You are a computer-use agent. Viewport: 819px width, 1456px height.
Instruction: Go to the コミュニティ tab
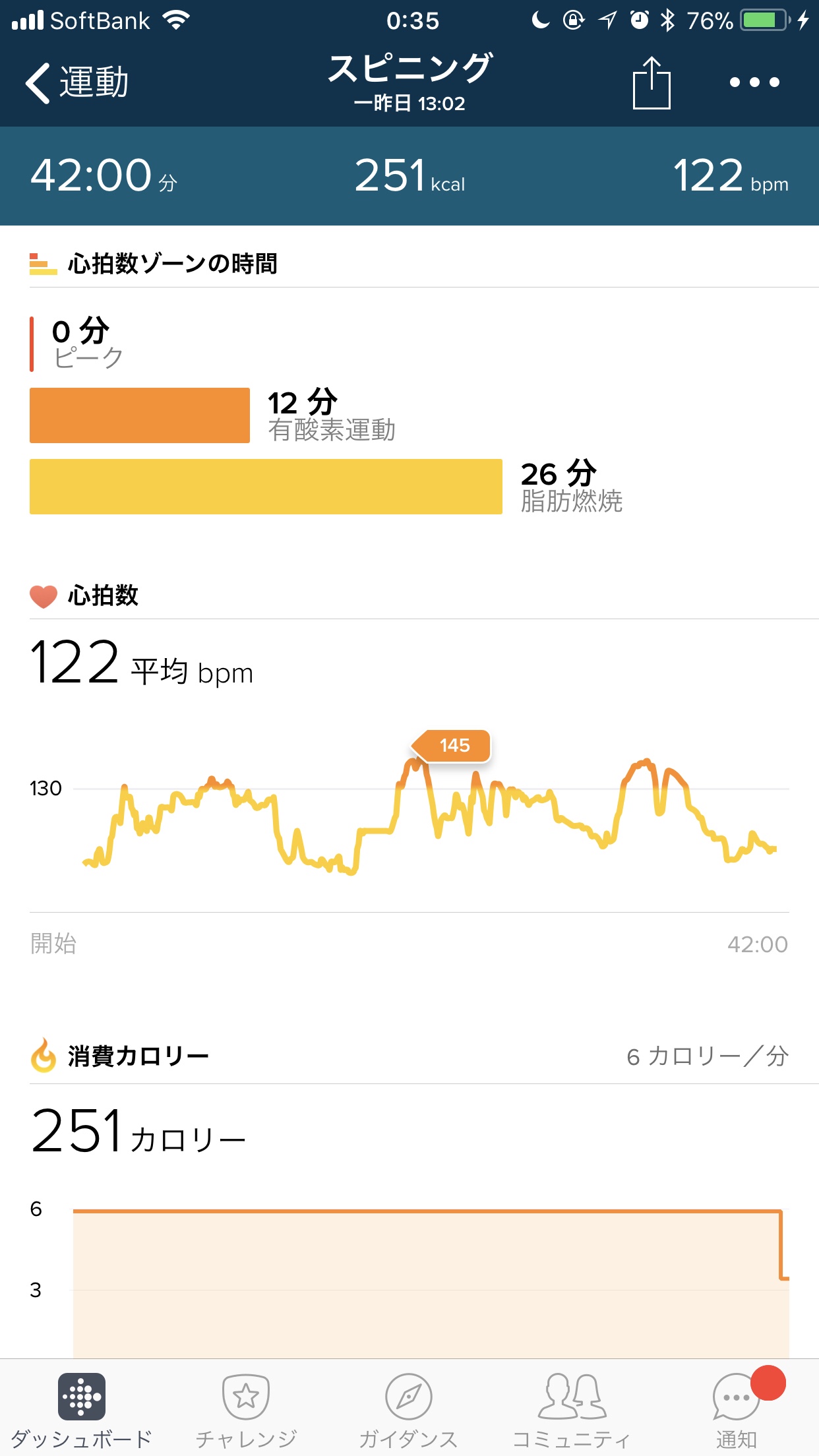point(571,1409)
